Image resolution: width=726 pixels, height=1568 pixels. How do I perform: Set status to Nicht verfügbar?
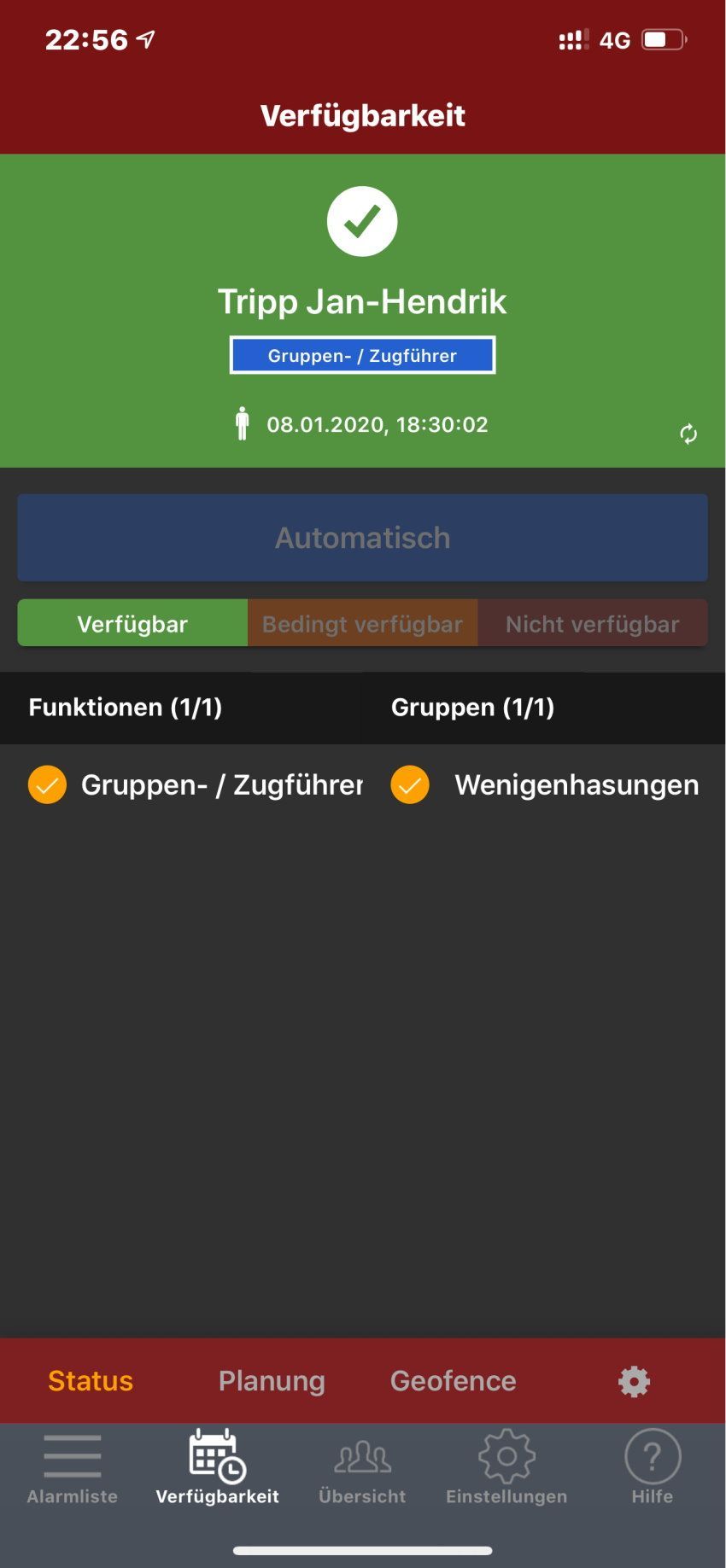tap(592, 624)
